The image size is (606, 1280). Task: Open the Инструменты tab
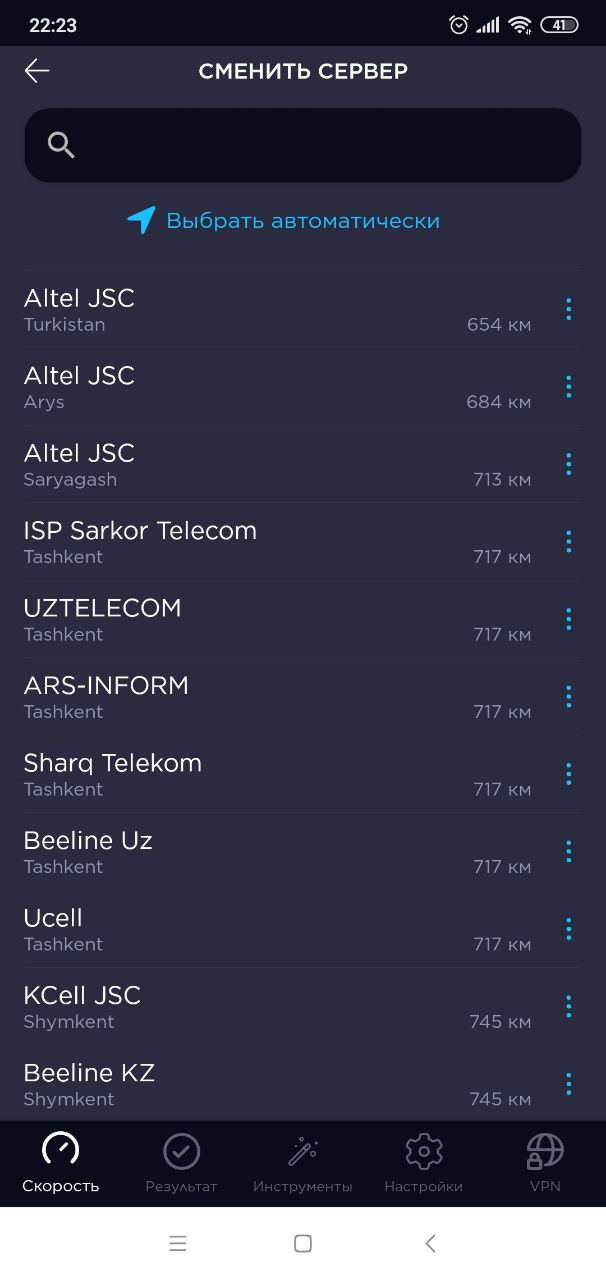point(303,1164)
